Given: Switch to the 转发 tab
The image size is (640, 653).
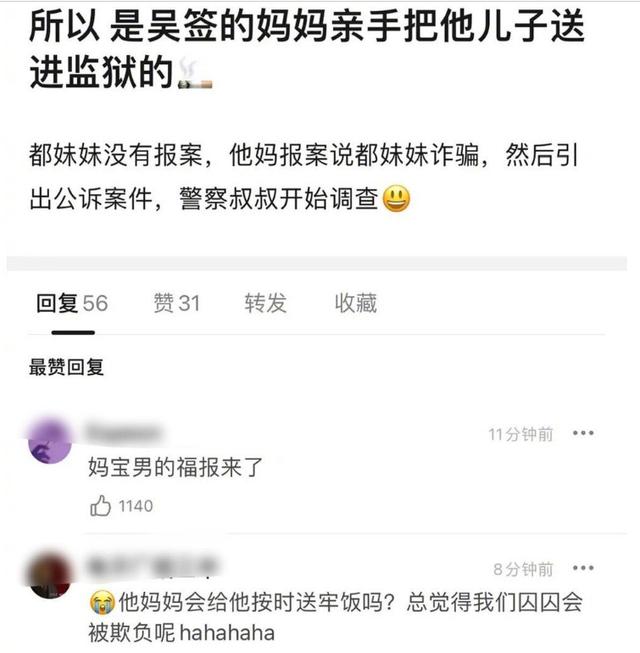Looking at the screenshot, I should coord(265,303).
